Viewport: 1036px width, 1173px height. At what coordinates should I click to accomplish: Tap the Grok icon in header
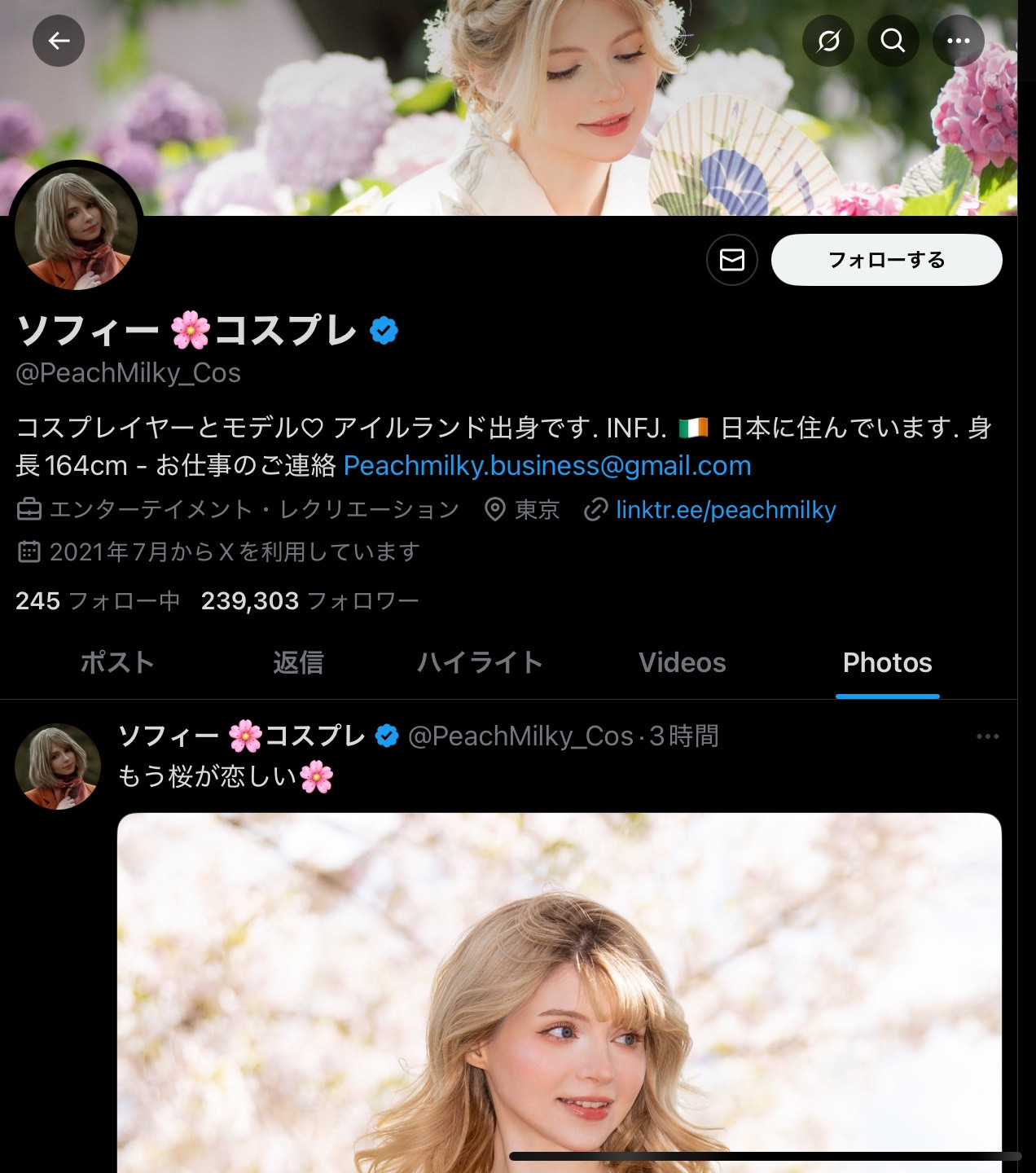click(x=828, y=41)
